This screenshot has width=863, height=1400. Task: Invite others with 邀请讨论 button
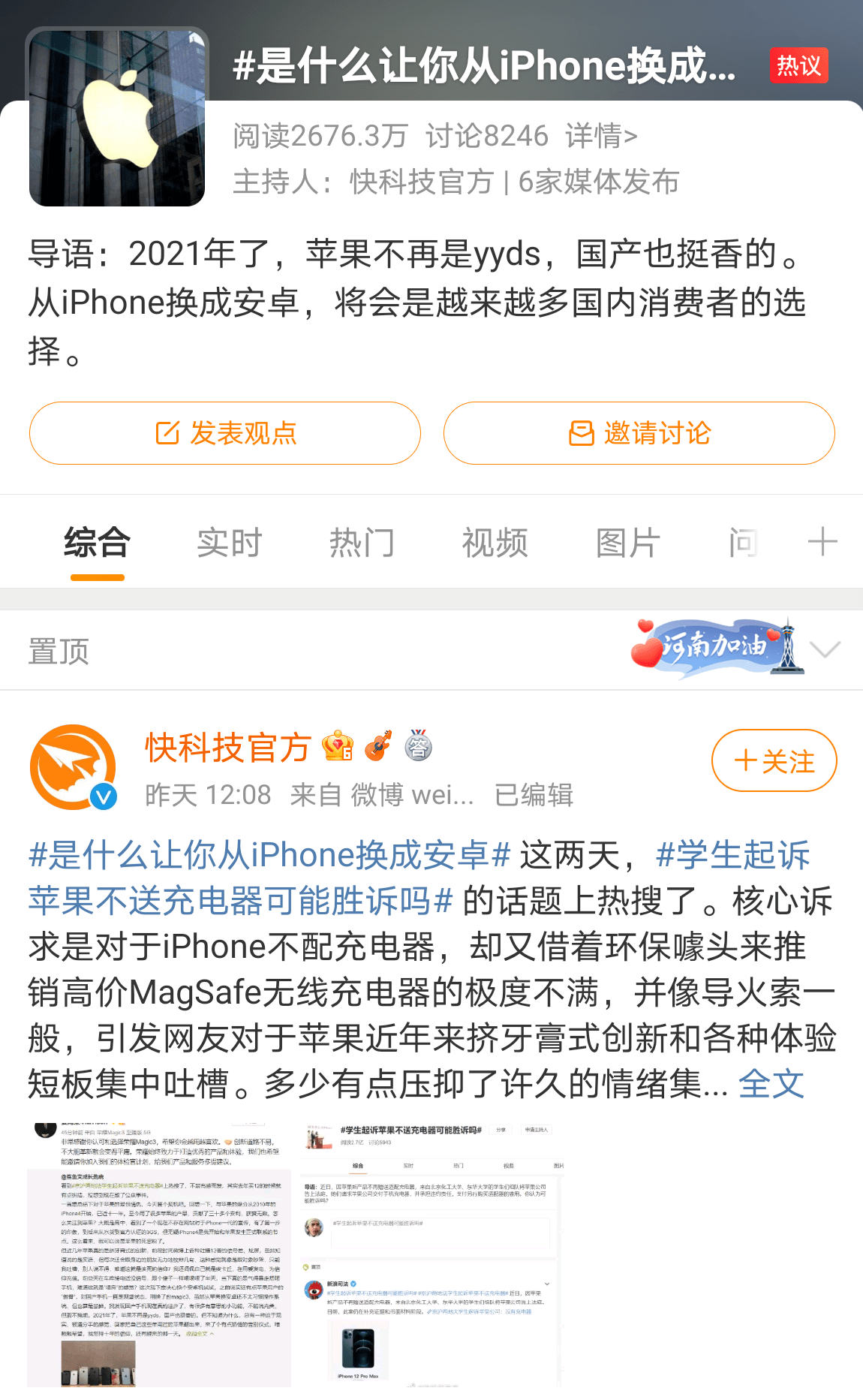pos(639,433)
